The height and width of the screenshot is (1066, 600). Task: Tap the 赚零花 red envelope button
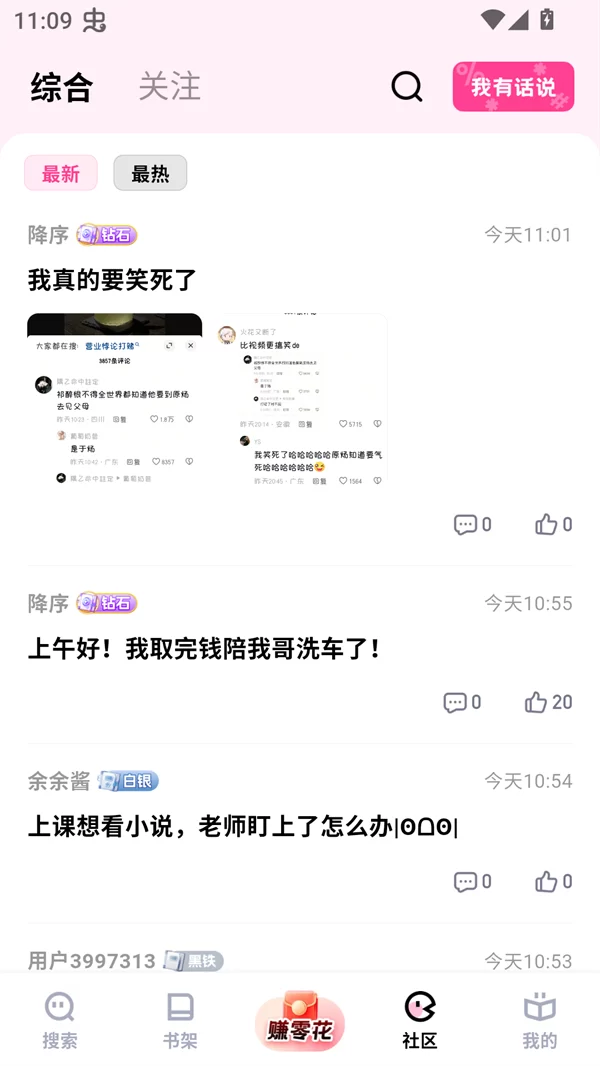pyautogui.click(x=300, y=1020)
